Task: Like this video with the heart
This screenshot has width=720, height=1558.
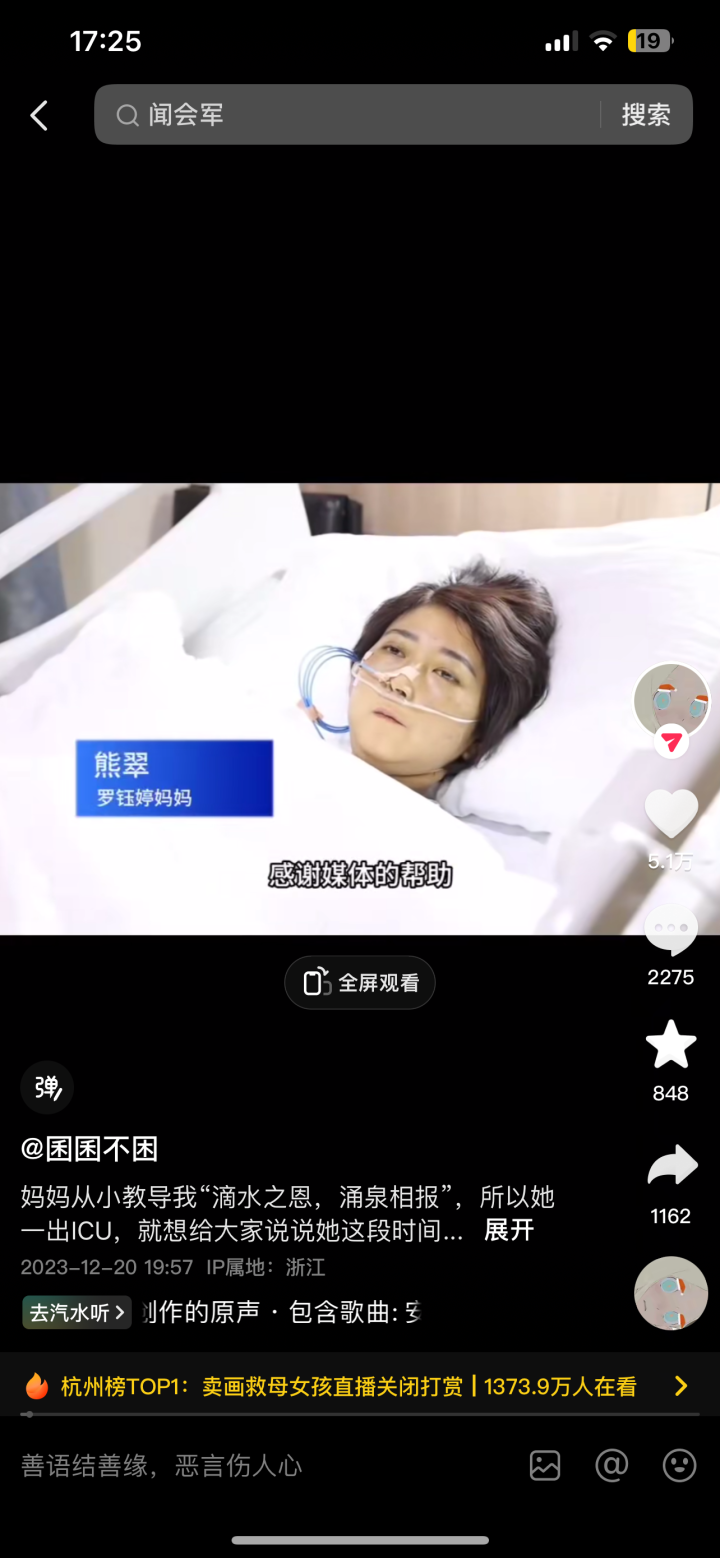Action: [671, 814]
